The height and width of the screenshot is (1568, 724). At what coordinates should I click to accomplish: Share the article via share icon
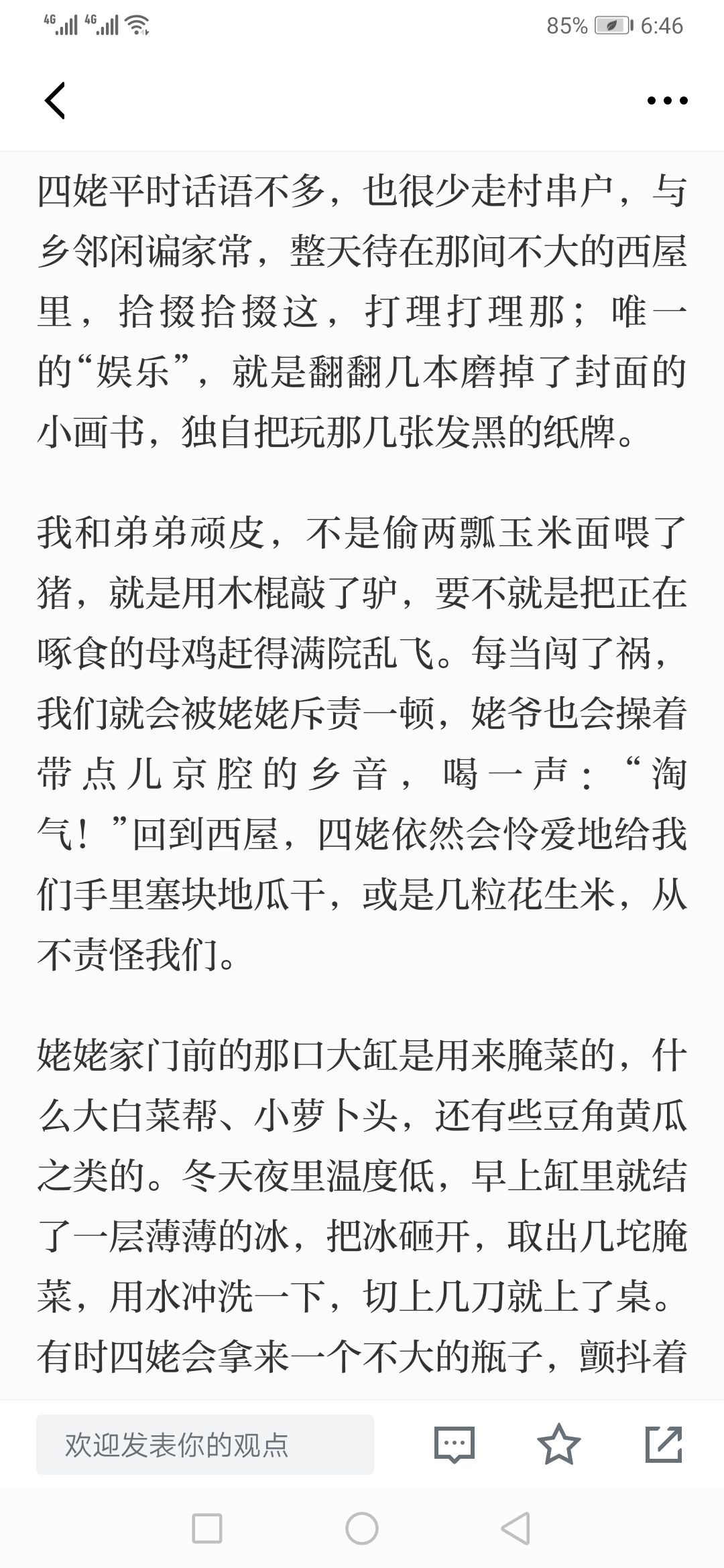664,1444
